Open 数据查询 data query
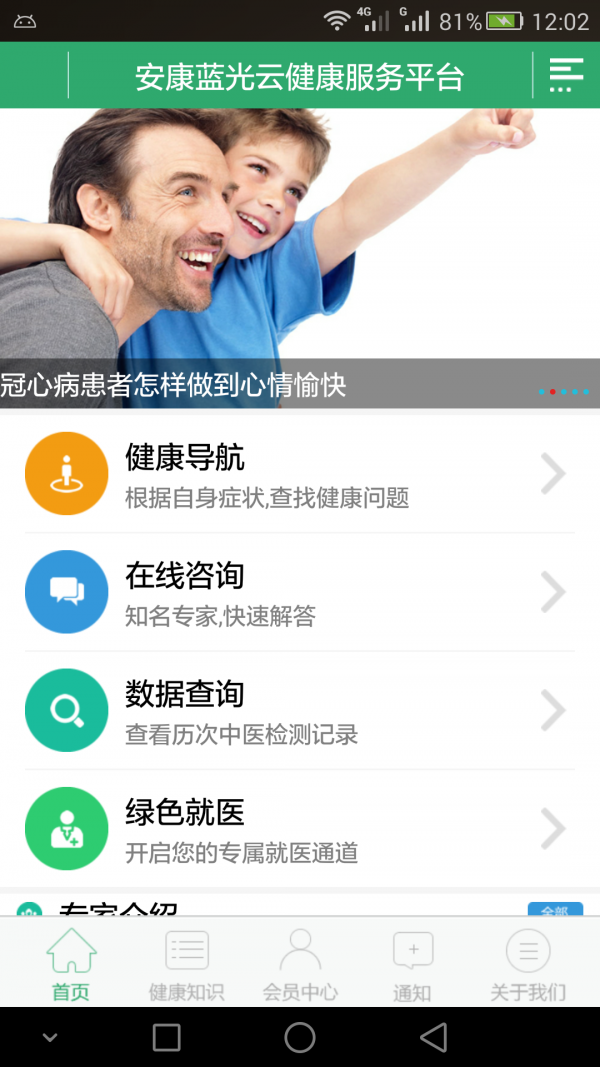This screenshot has height=1067, width=600. [300, 710]
